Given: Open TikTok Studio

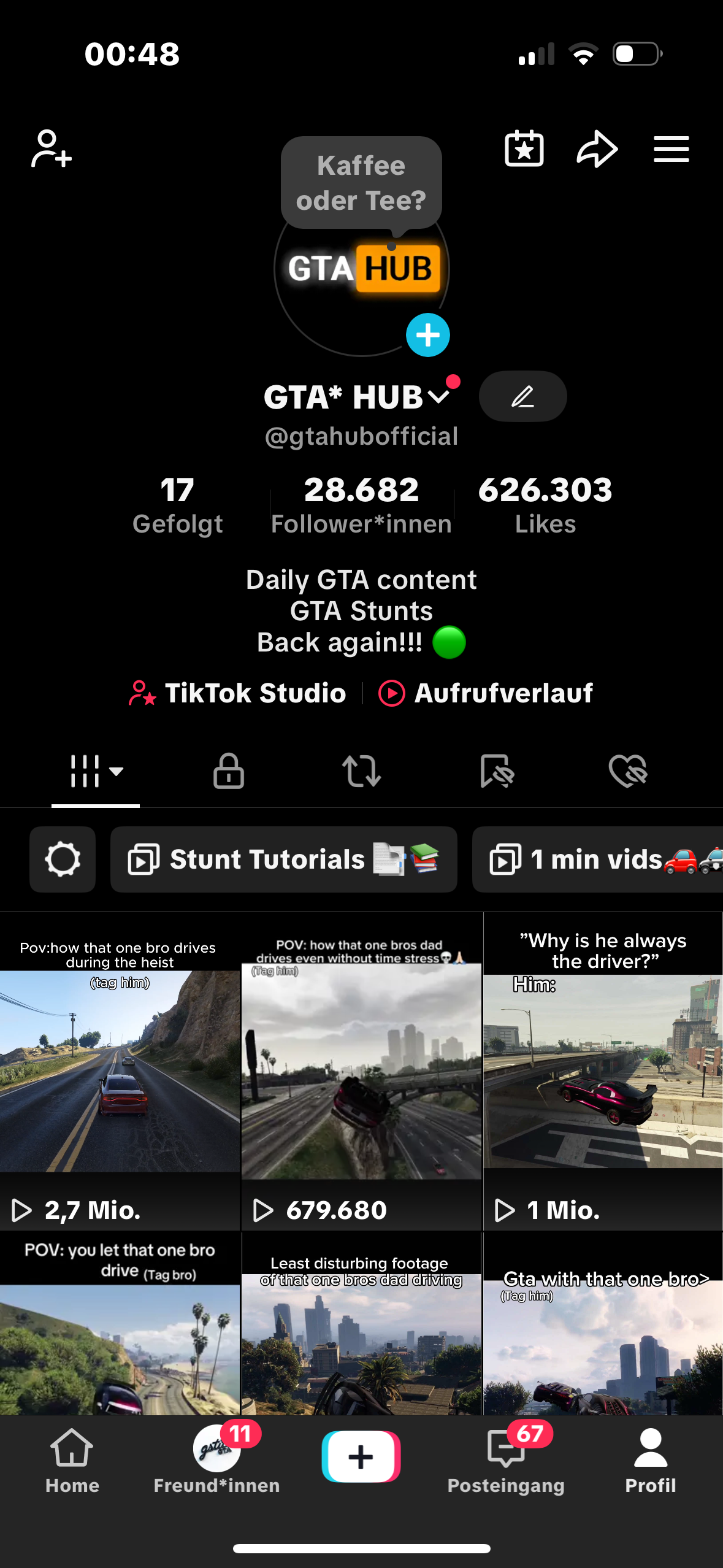Looking at the screenshot, I should point(238,693).
